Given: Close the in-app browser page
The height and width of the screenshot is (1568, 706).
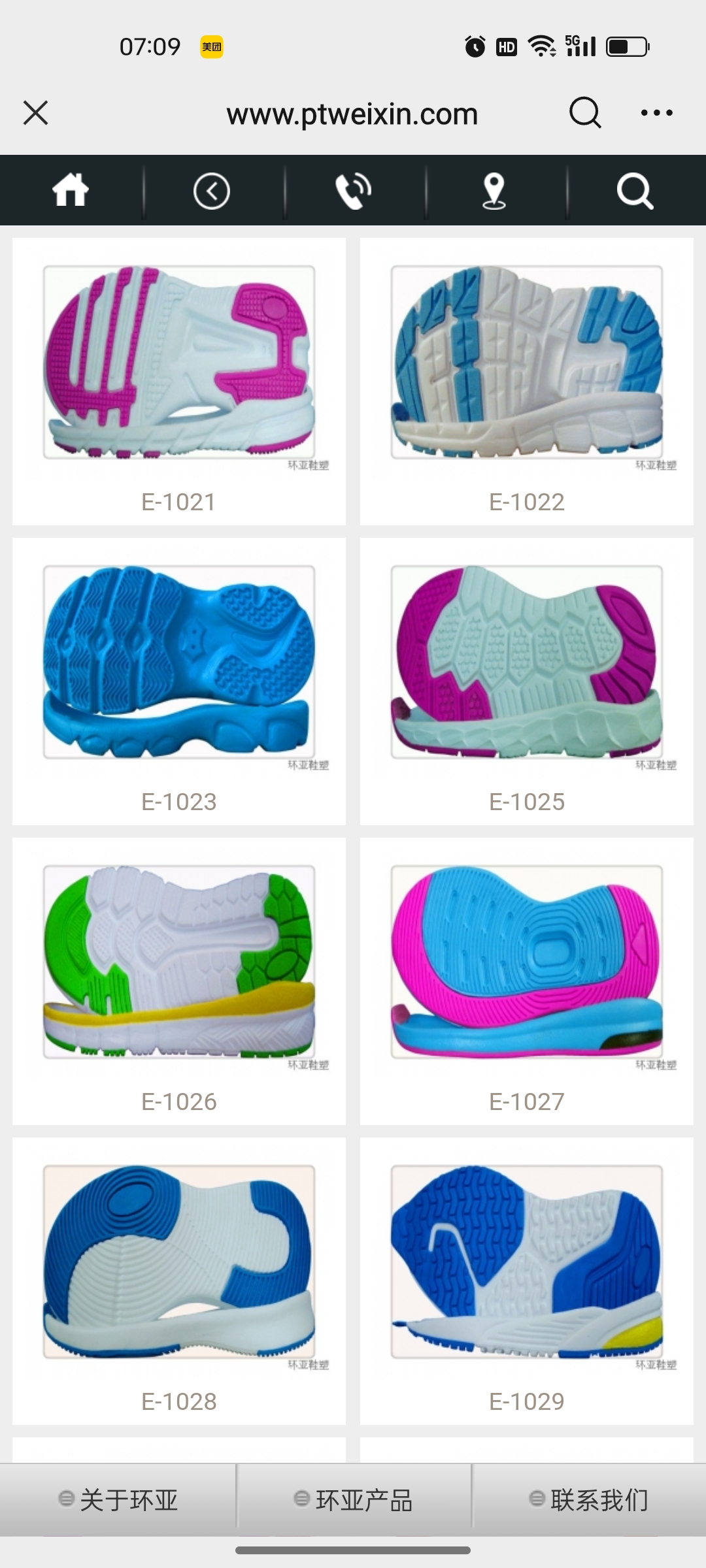Looking at the screenshot, I should pos(36,113).
